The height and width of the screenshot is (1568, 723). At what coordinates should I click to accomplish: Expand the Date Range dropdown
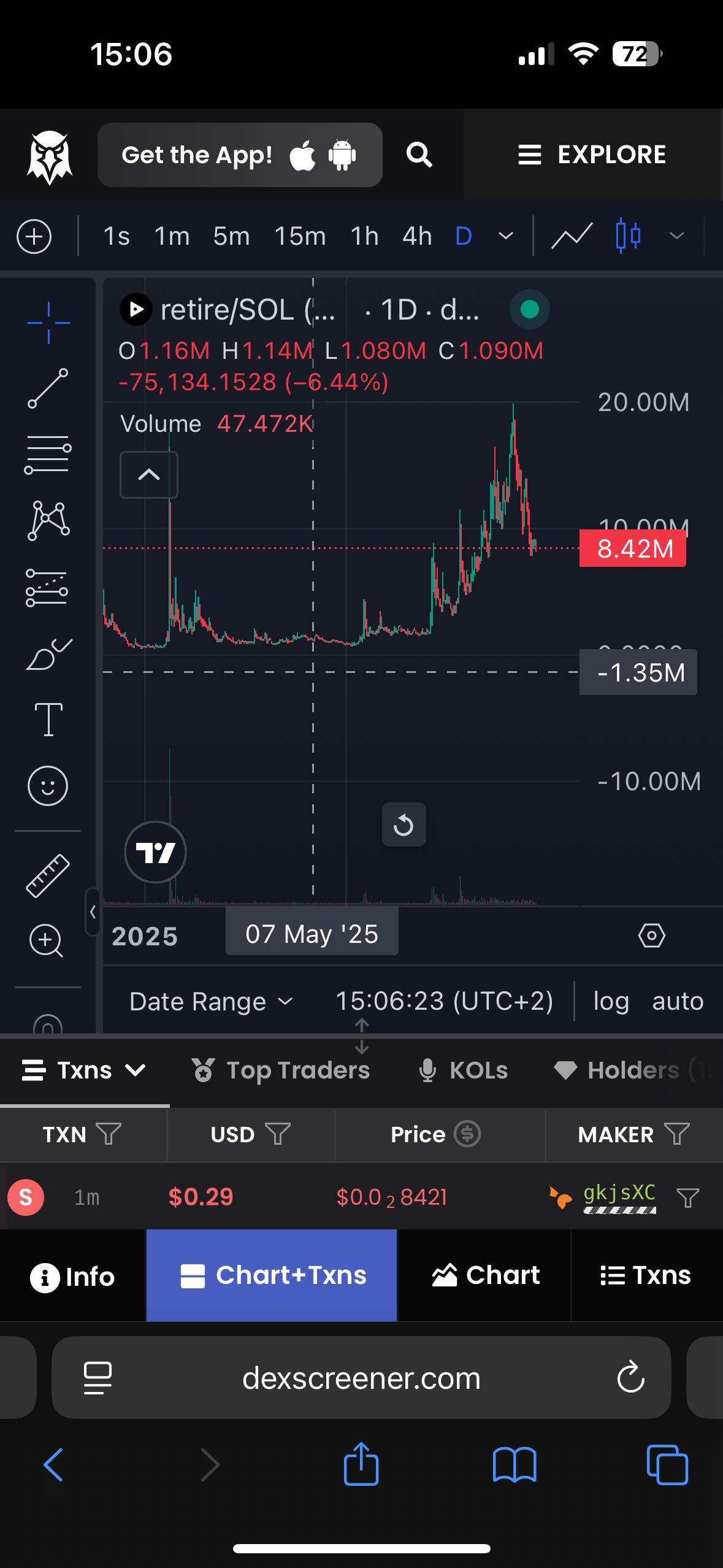pyautogui.click(x=211, y=1001)
